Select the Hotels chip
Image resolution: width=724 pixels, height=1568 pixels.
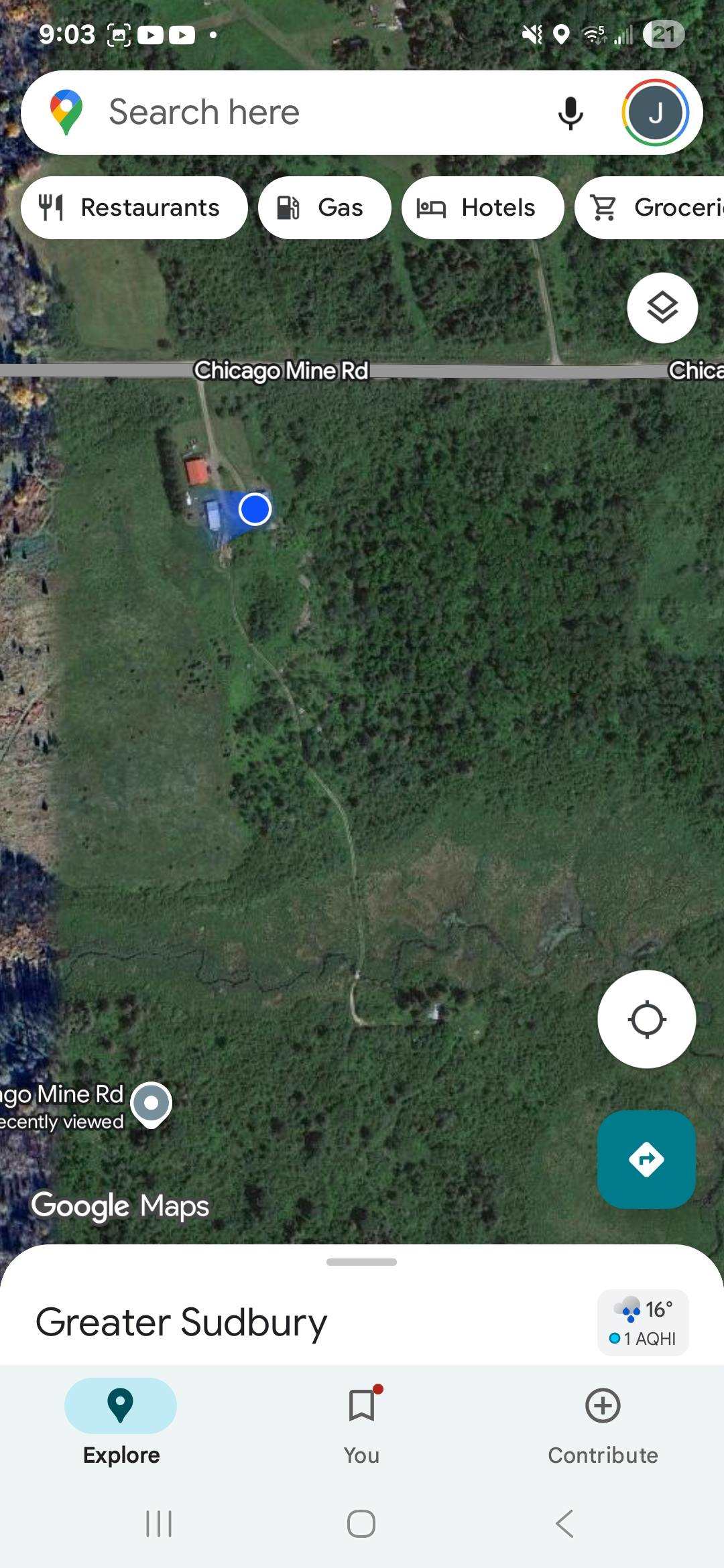[x=483, y=208]
